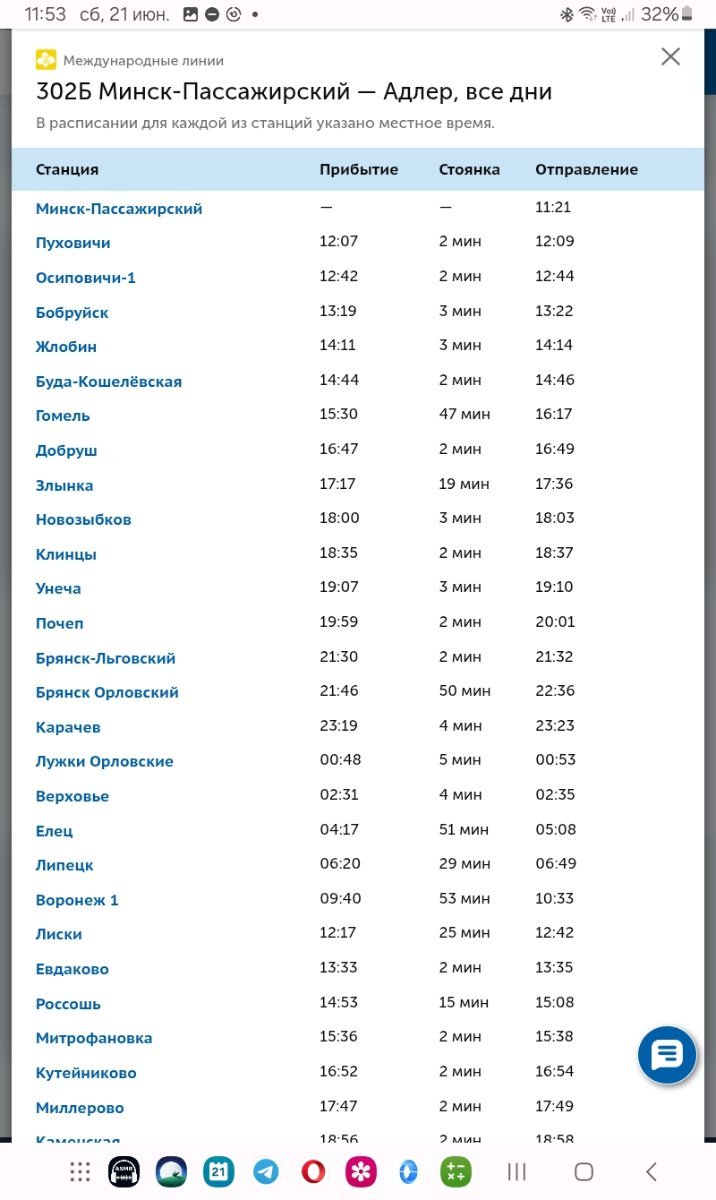Launch Telegram from the taskbar
Screen dimensions: 716x1200
pos(266,1171)
